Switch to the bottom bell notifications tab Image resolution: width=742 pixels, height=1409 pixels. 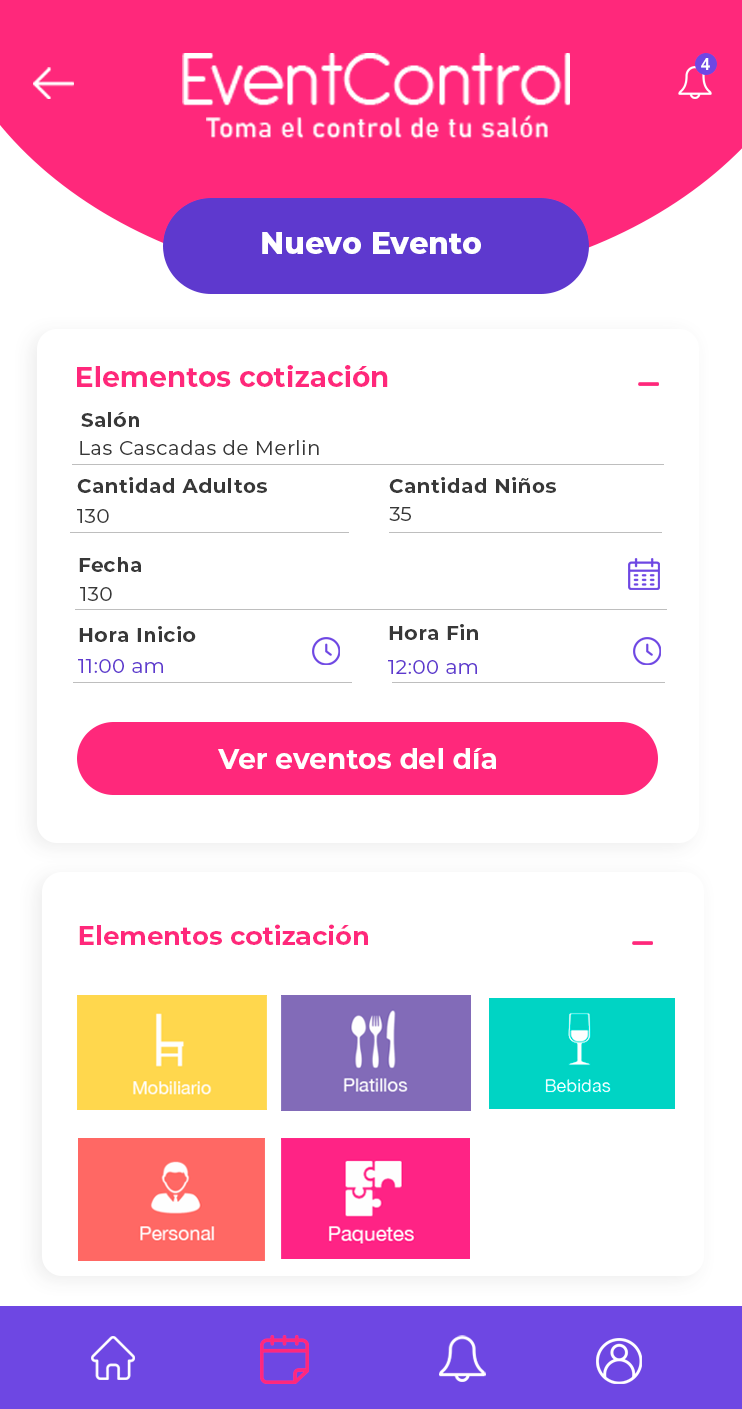[462, 1359]
